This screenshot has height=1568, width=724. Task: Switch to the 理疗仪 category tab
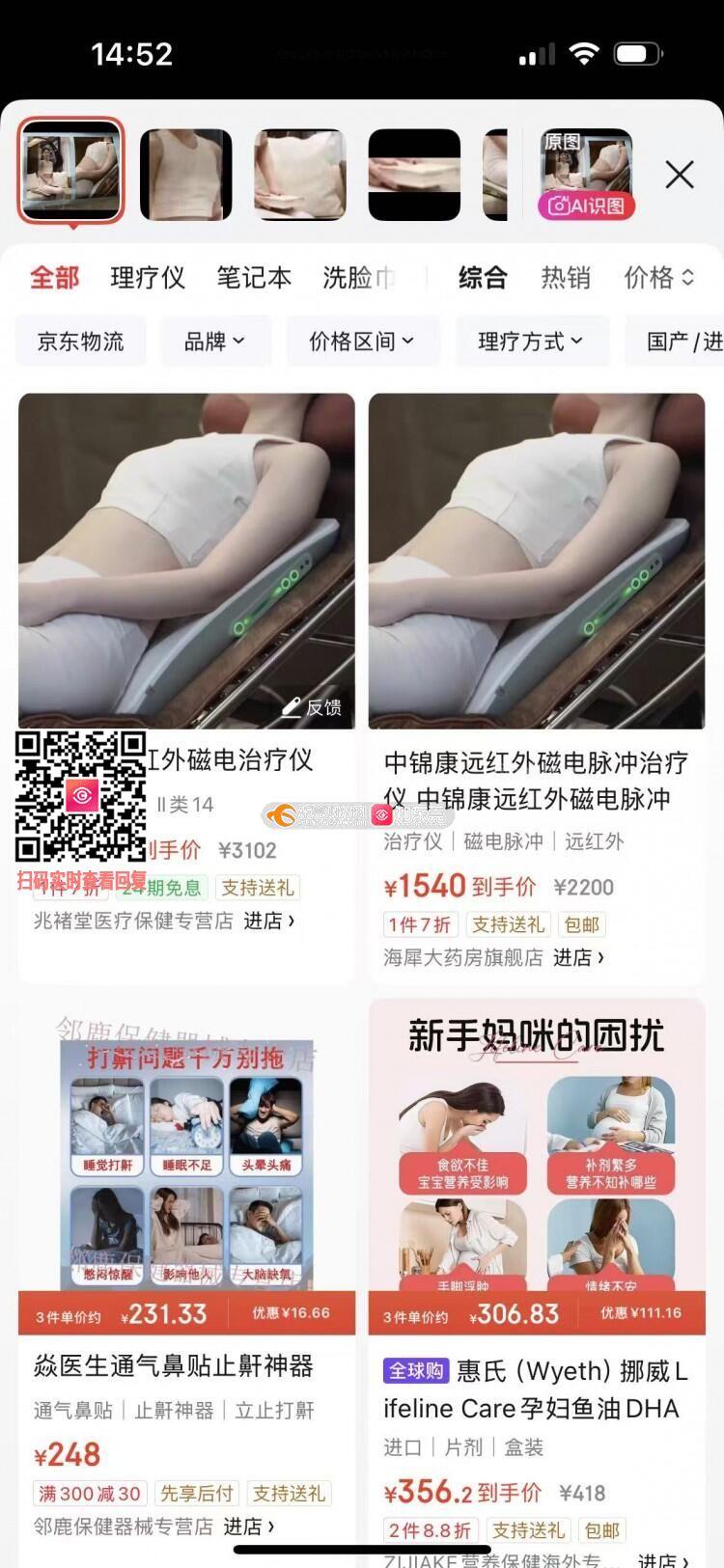click(x=148, y=278)
